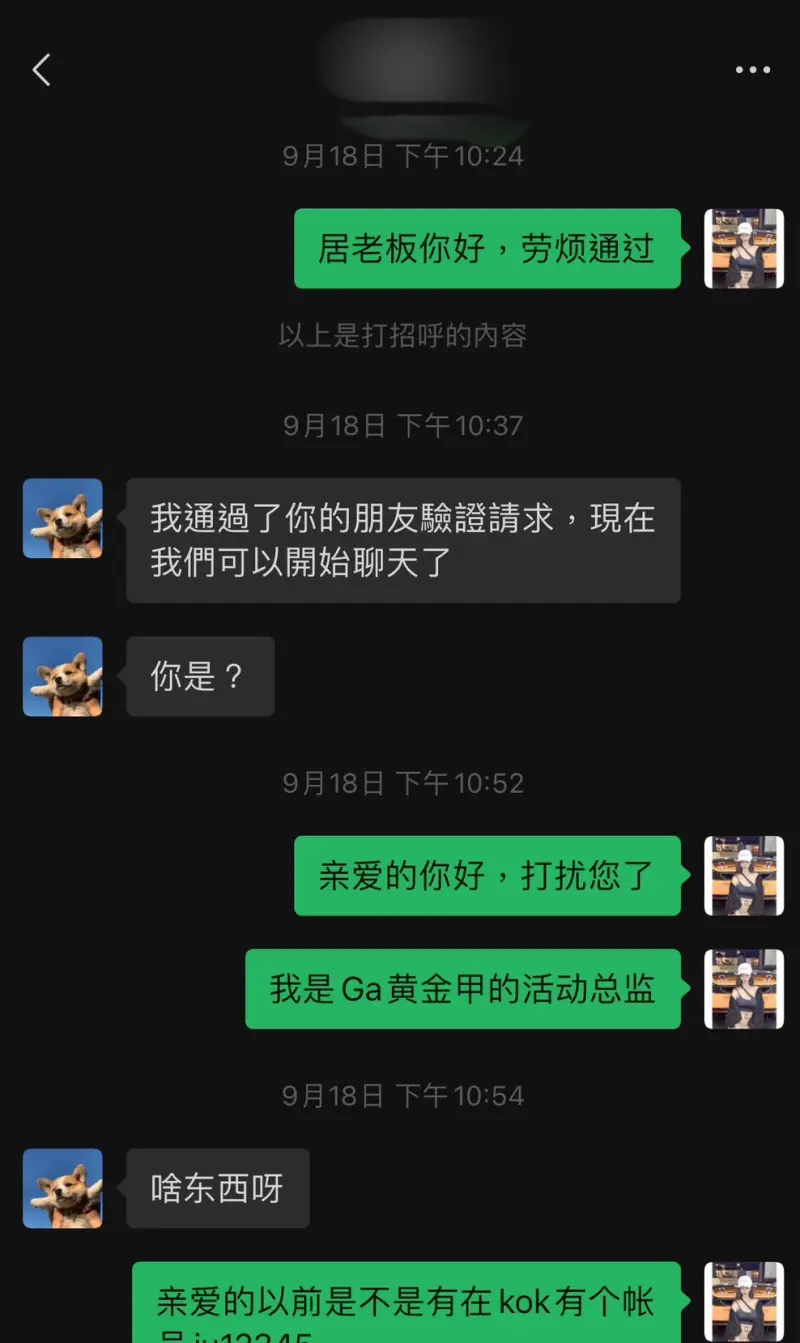Select the '居老板你好，劳烦通过' message bubble

point(487,249)
